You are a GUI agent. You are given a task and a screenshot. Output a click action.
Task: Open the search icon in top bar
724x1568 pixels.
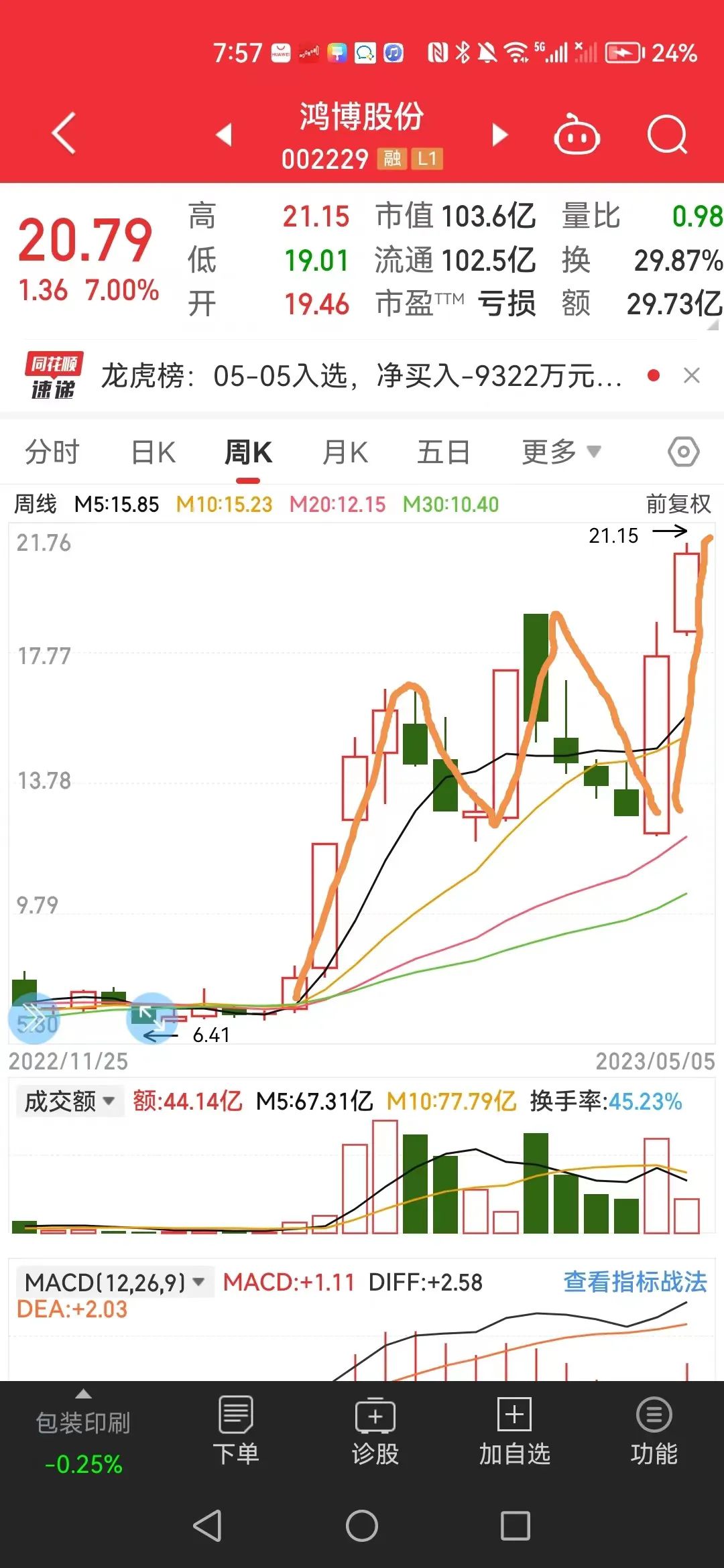(667, 133)
